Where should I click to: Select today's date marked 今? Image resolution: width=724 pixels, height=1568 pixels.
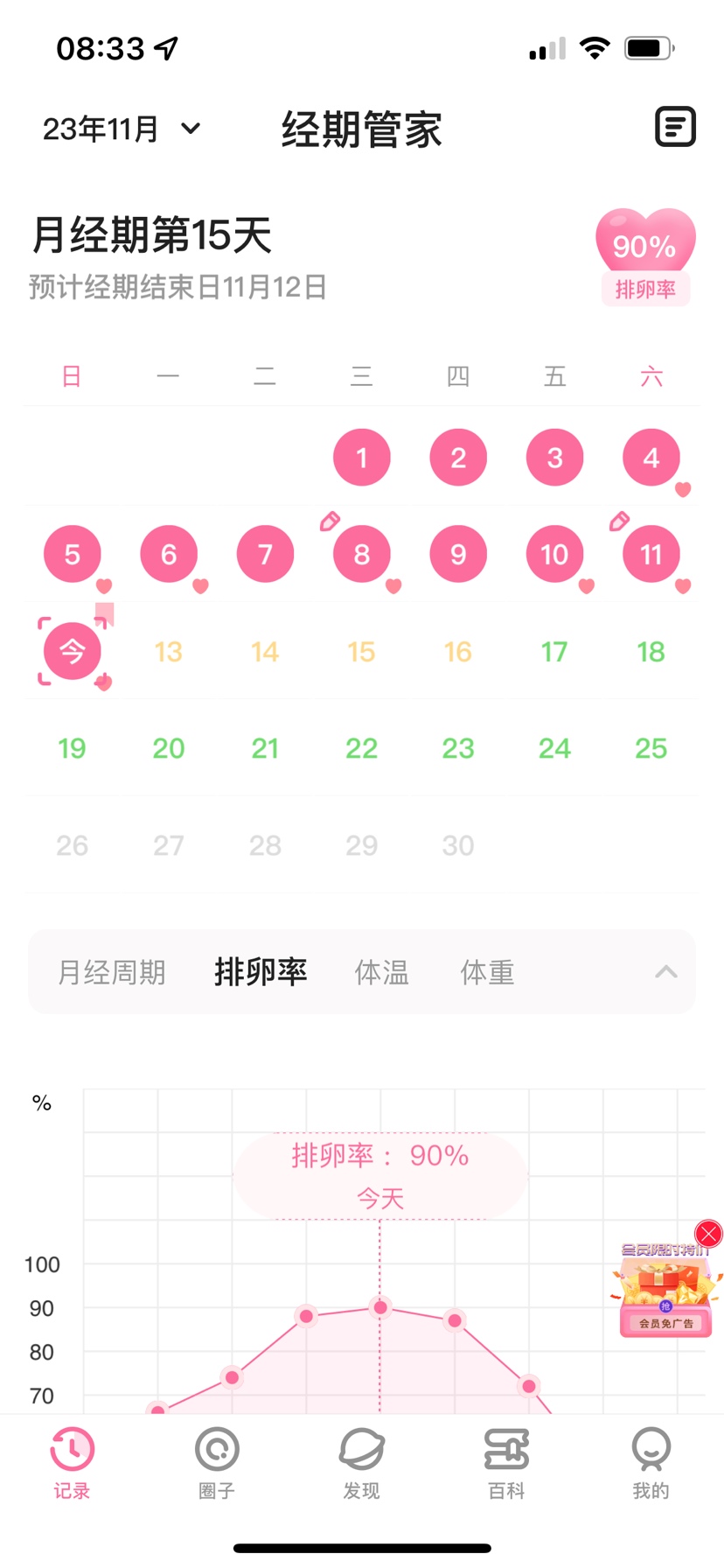[73, 651]
